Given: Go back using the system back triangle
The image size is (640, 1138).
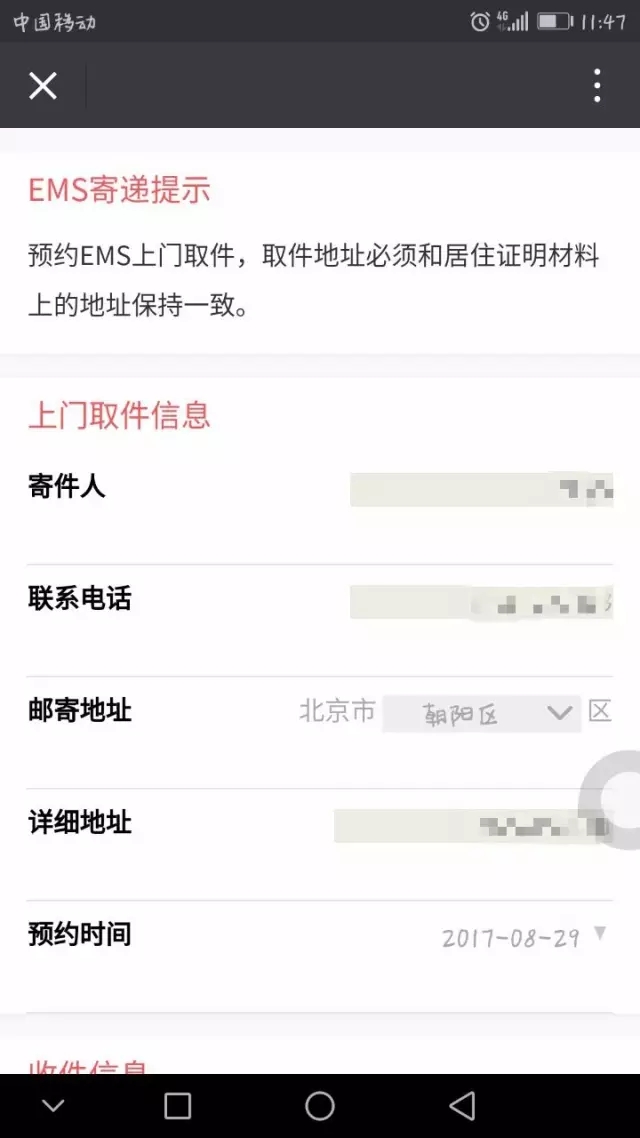Looking at the screenshot, I should (x=462, y=1105).
